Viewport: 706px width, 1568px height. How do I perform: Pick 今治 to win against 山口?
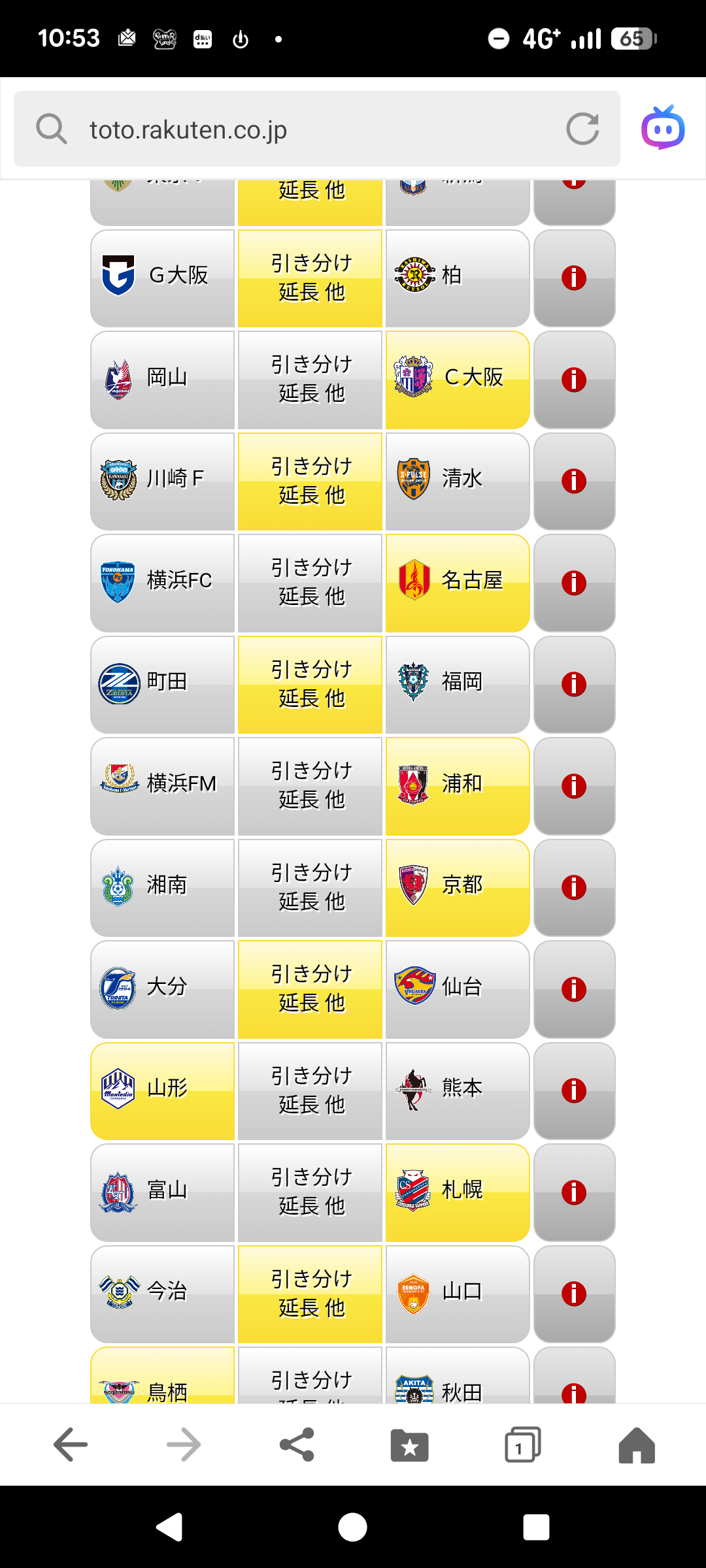click(x=163, y=1294)
